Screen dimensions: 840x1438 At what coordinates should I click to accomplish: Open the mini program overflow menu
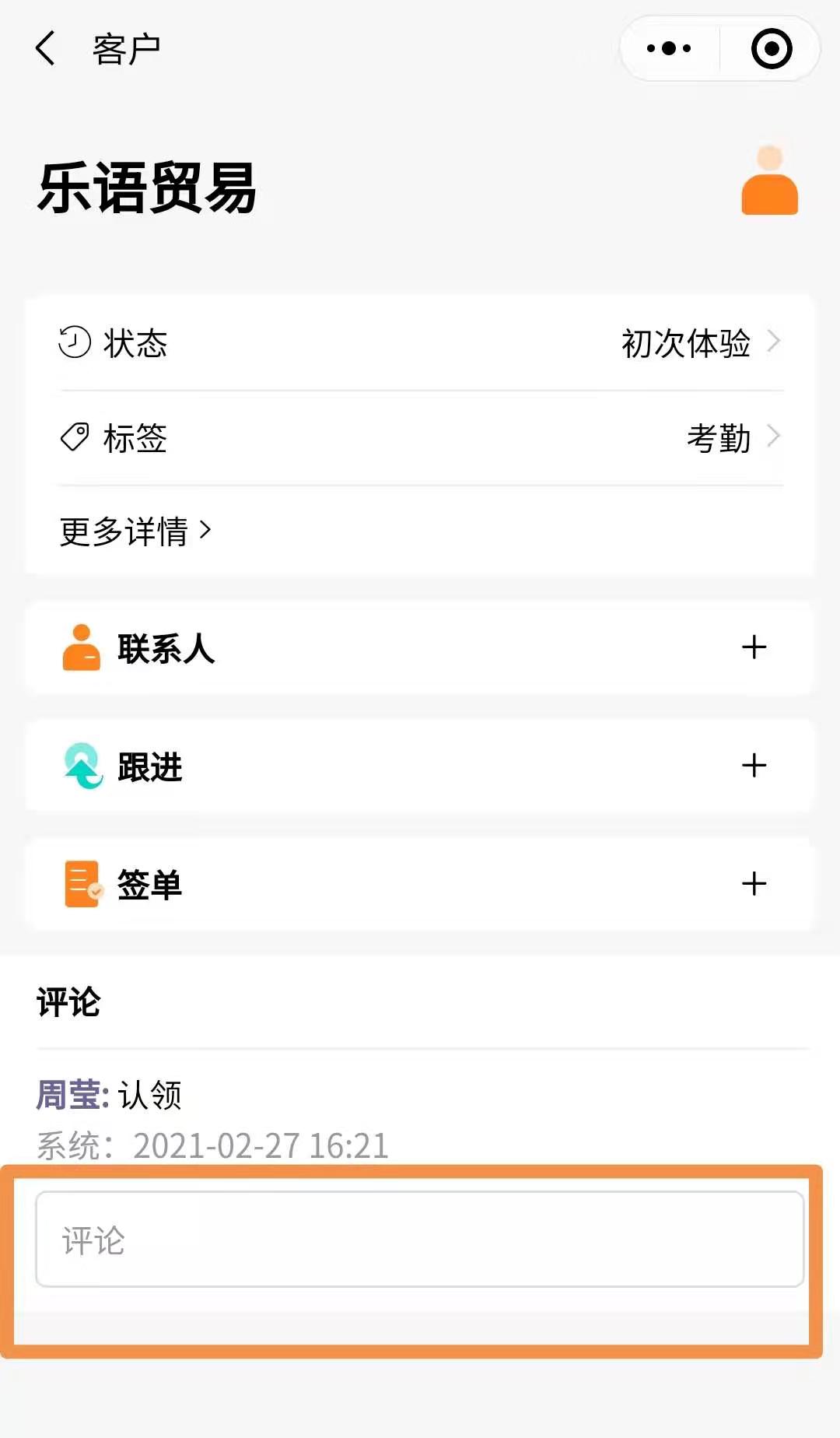(x=669, y=48)
